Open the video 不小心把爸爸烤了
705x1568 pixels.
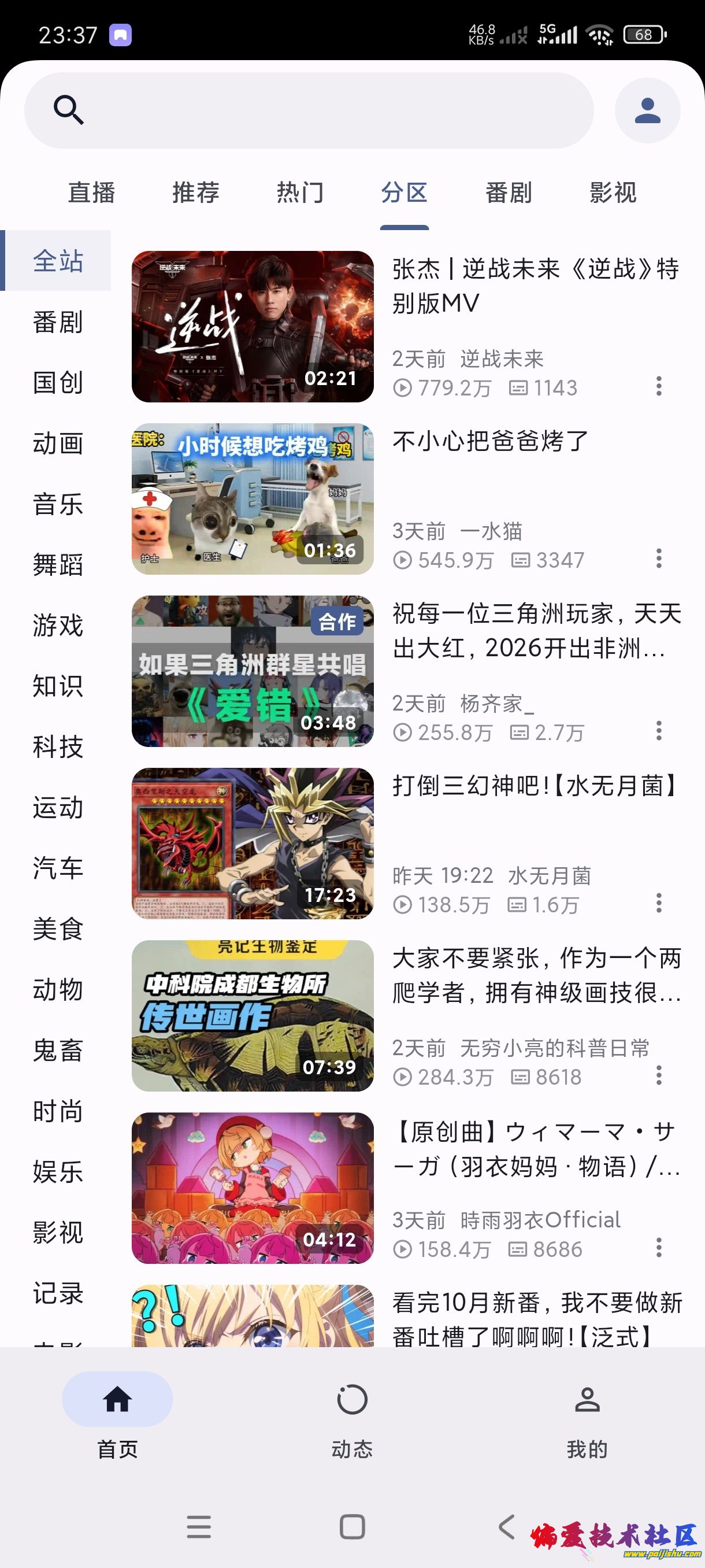pyautogui.click(x=253, y=498)
